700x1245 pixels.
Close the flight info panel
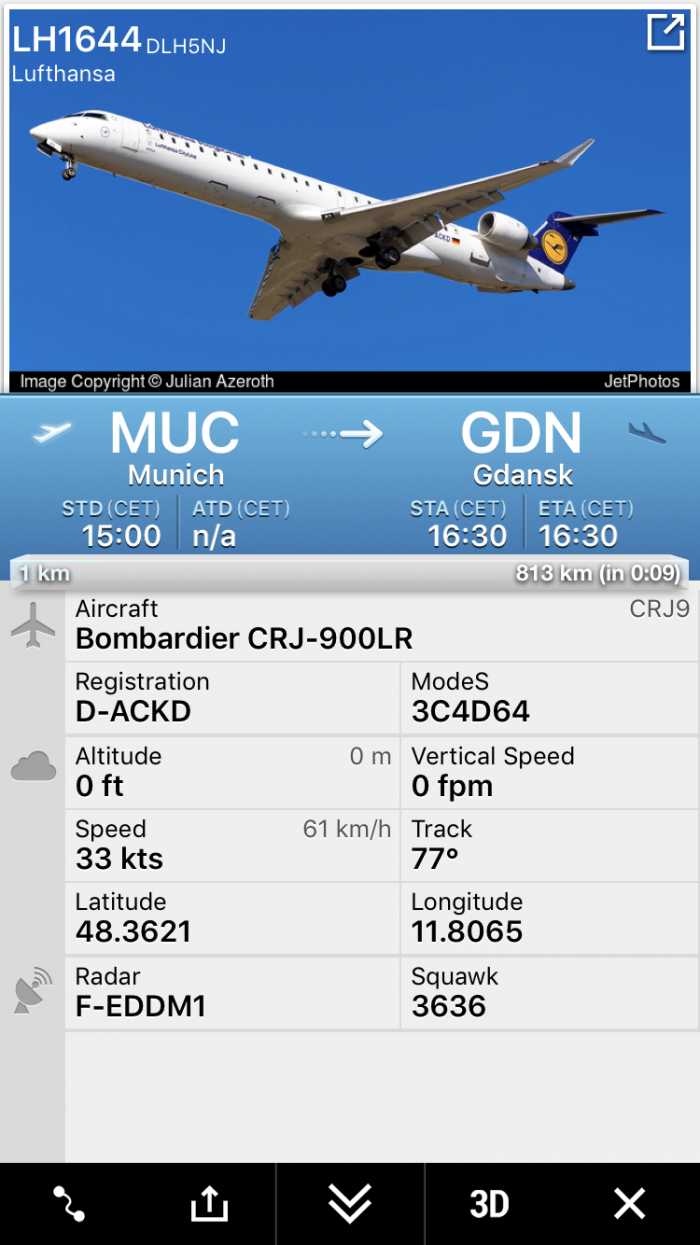coord(629,1203)
